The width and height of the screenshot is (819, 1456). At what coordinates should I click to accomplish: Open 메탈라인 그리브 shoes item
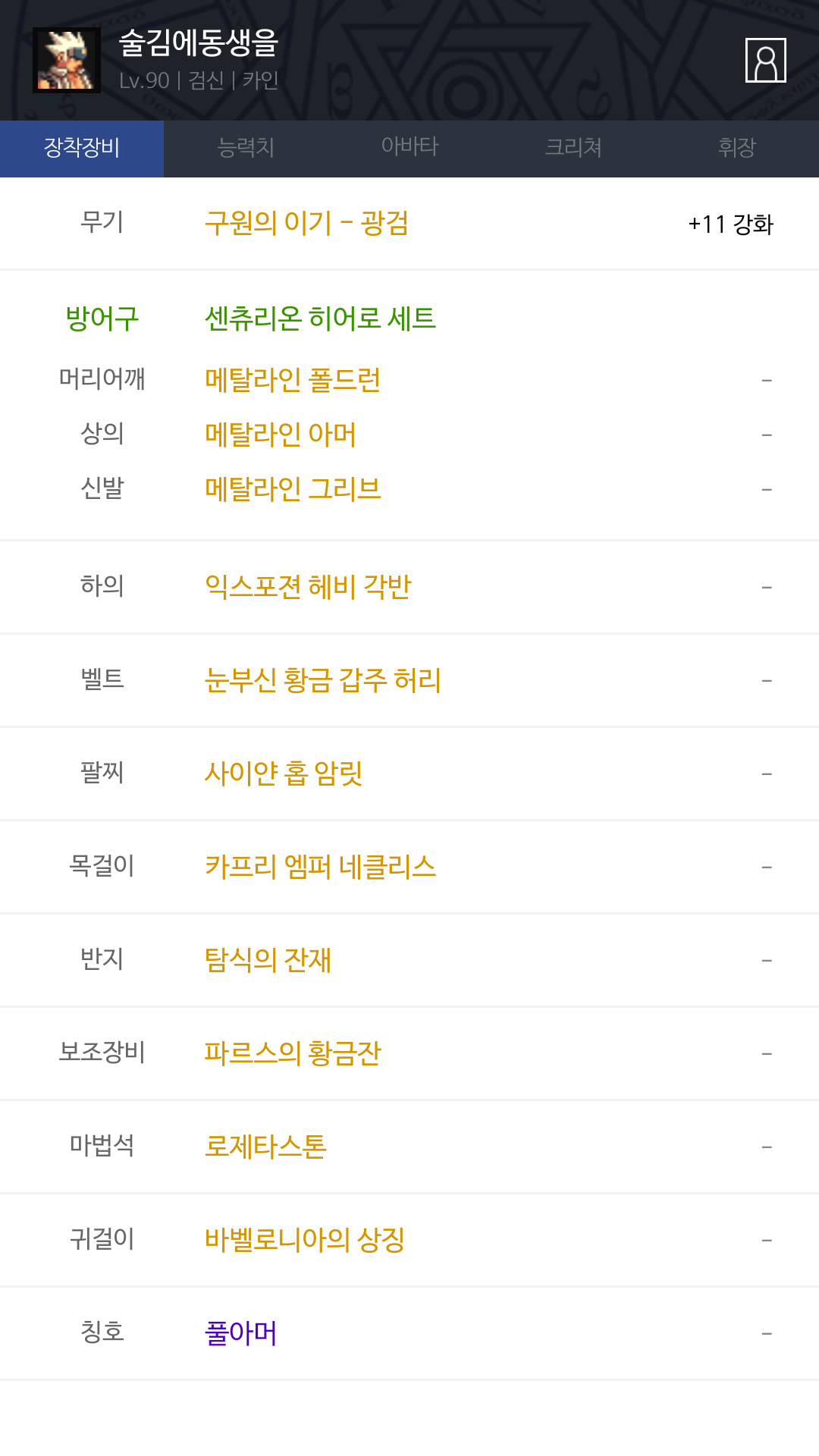coord(293,489)
